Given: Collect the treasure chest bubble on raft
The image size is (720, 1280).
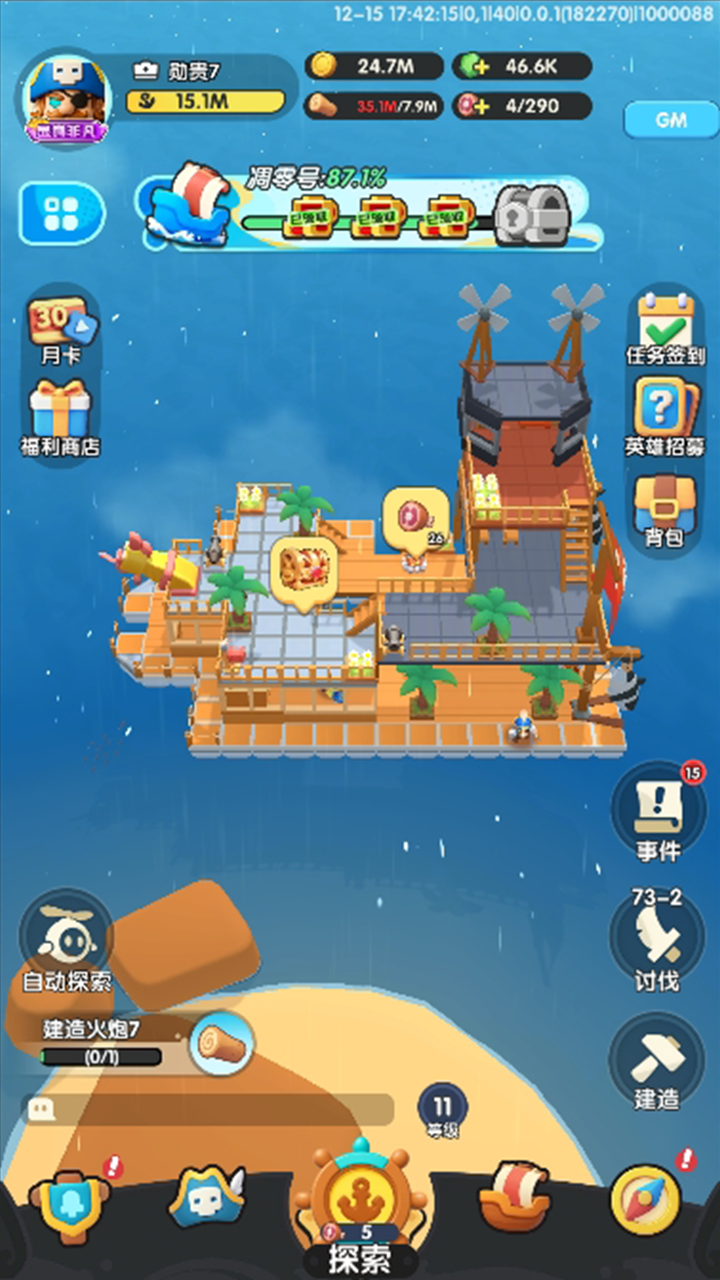Looking at the screenshot, I should 303,572.
